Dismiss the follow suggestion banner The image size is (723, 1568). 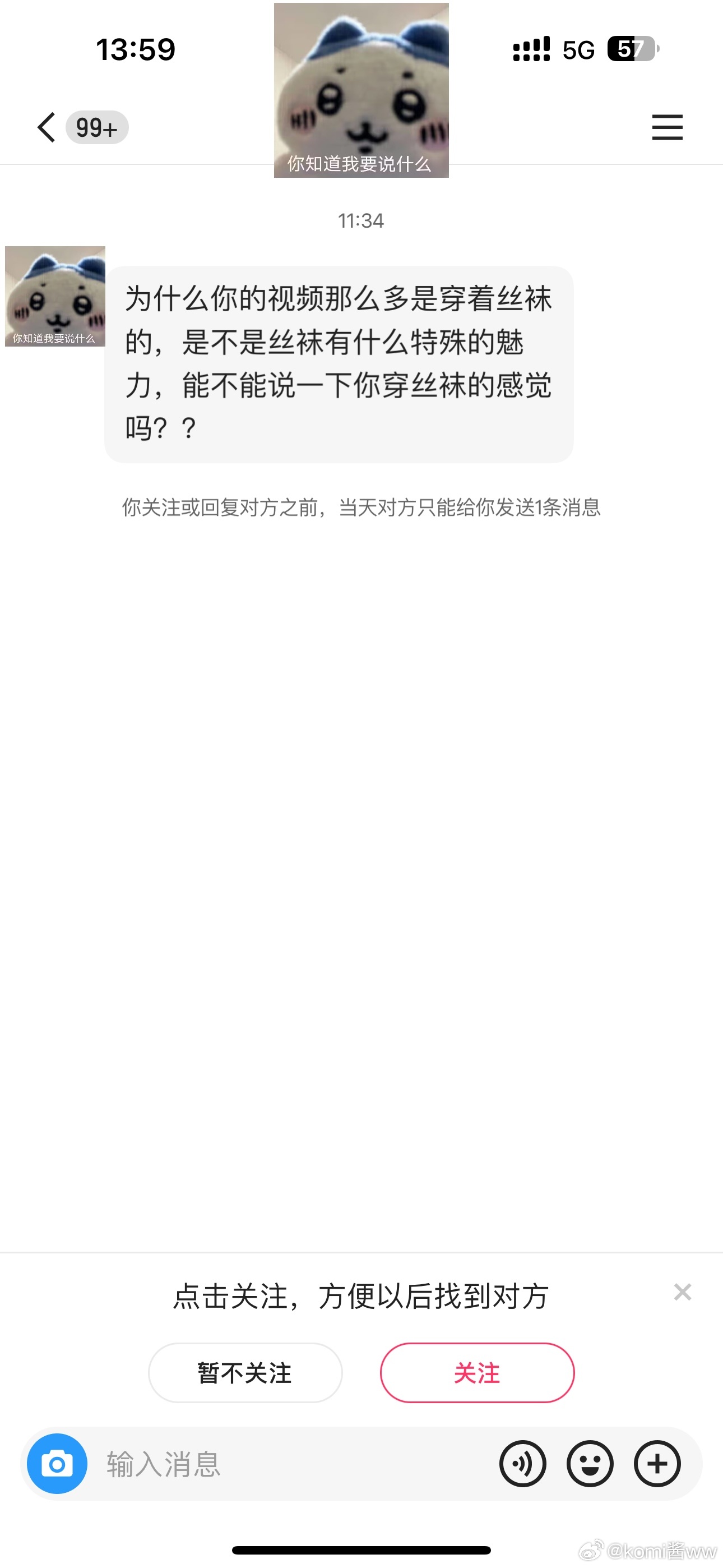pyautogui.click(x=682, y=1292)
